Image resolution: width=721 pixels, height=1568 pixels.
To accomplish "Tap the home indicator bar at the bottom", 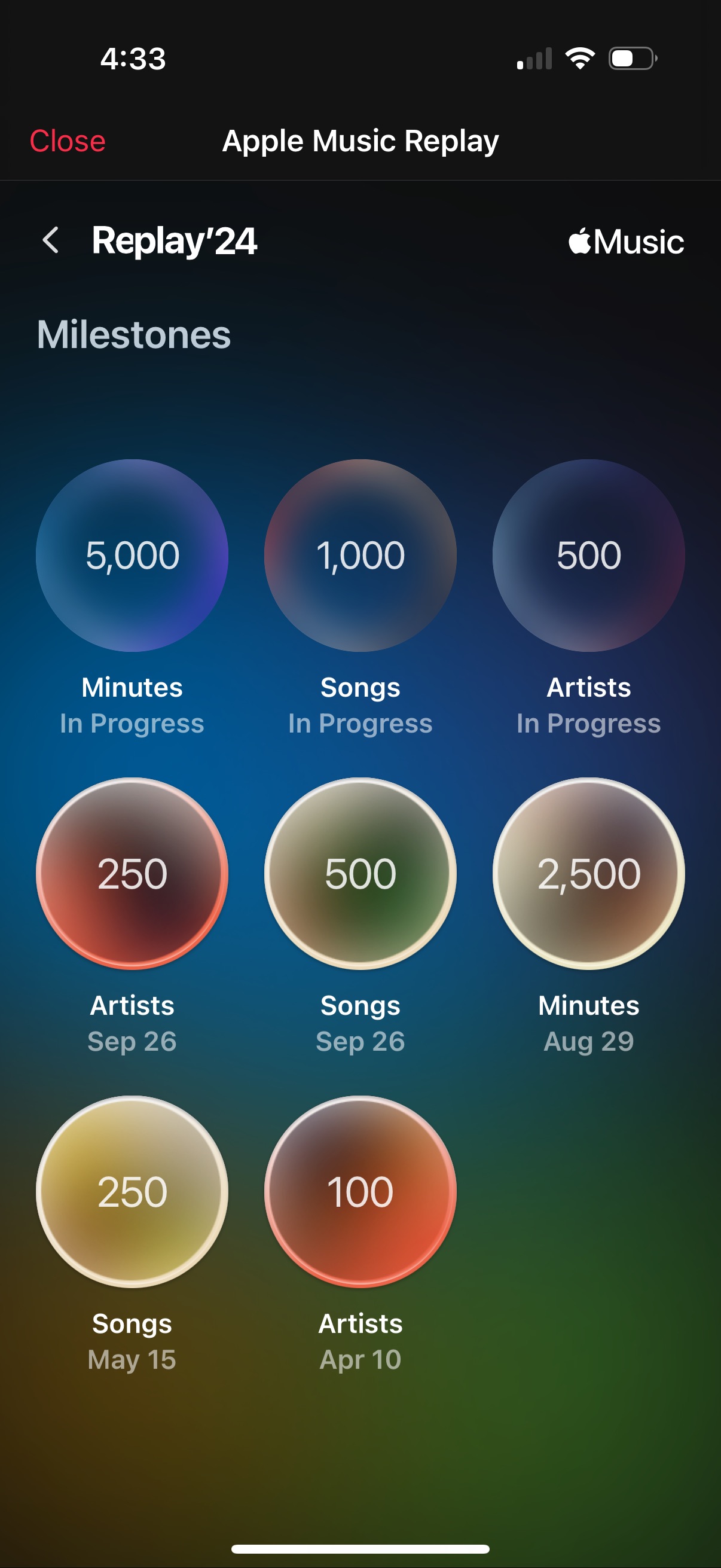I will [360, 1549].
